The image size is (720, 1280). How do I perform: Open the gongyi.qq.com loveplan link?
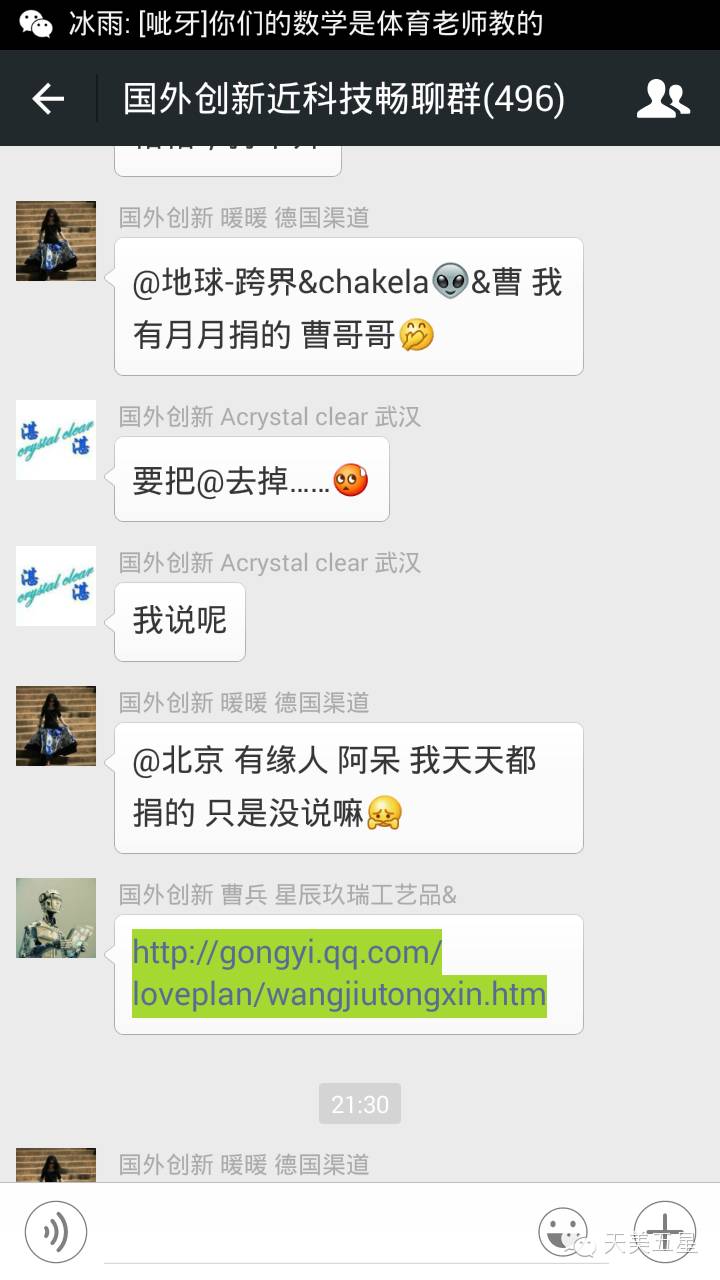pos(339,973)
